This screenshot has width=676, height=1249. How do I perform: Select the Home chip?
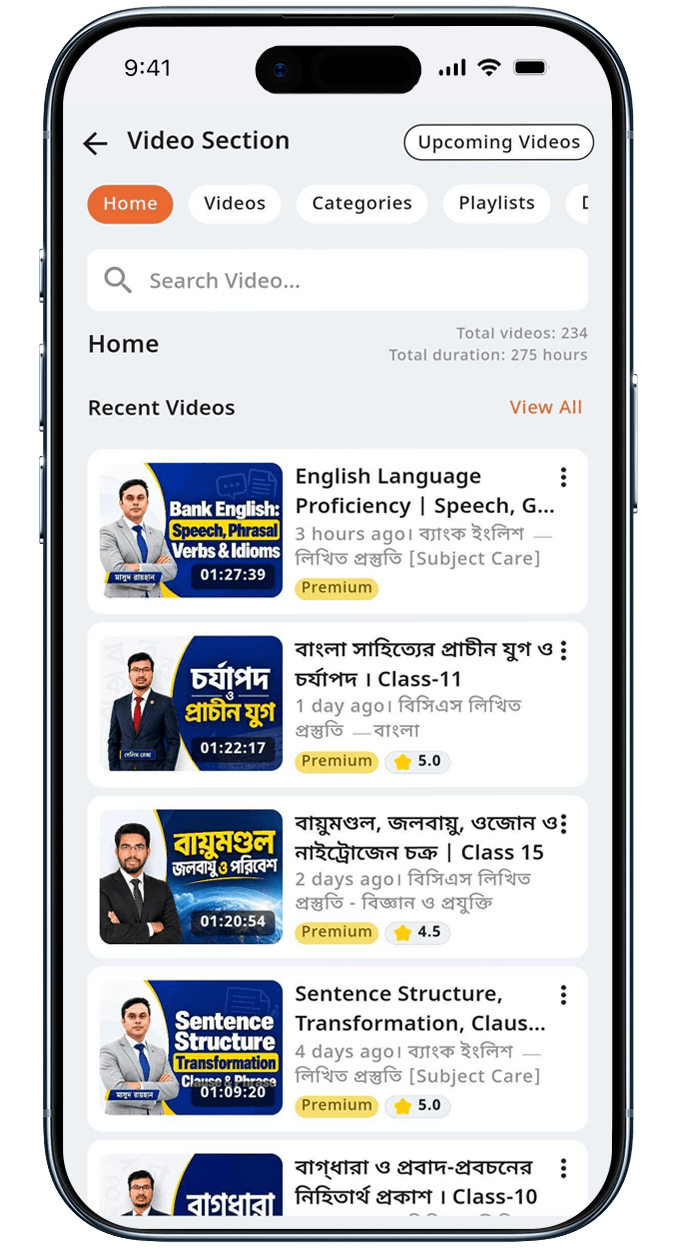[x=130, y=204]
